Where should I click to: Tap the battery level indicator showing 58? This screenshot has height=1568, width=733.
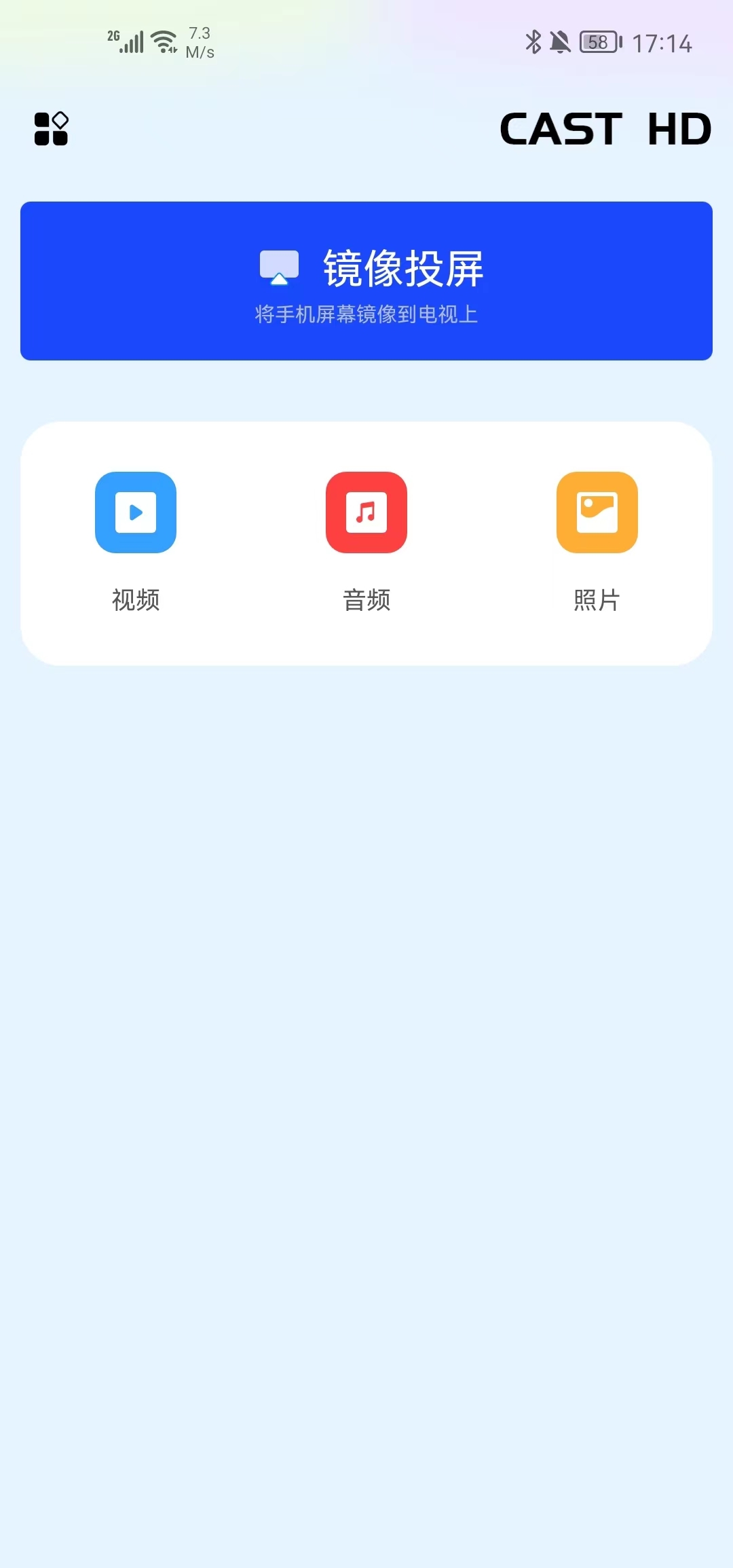click(x=597, y=43)
